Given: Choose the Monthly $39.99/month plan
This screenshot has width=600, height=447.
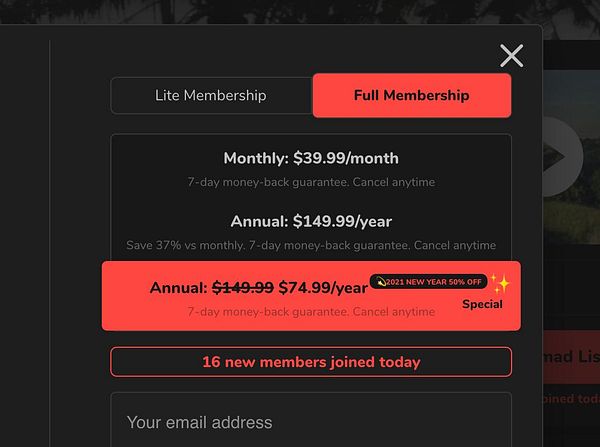Looking at the screenshot, I should (311, 168).
